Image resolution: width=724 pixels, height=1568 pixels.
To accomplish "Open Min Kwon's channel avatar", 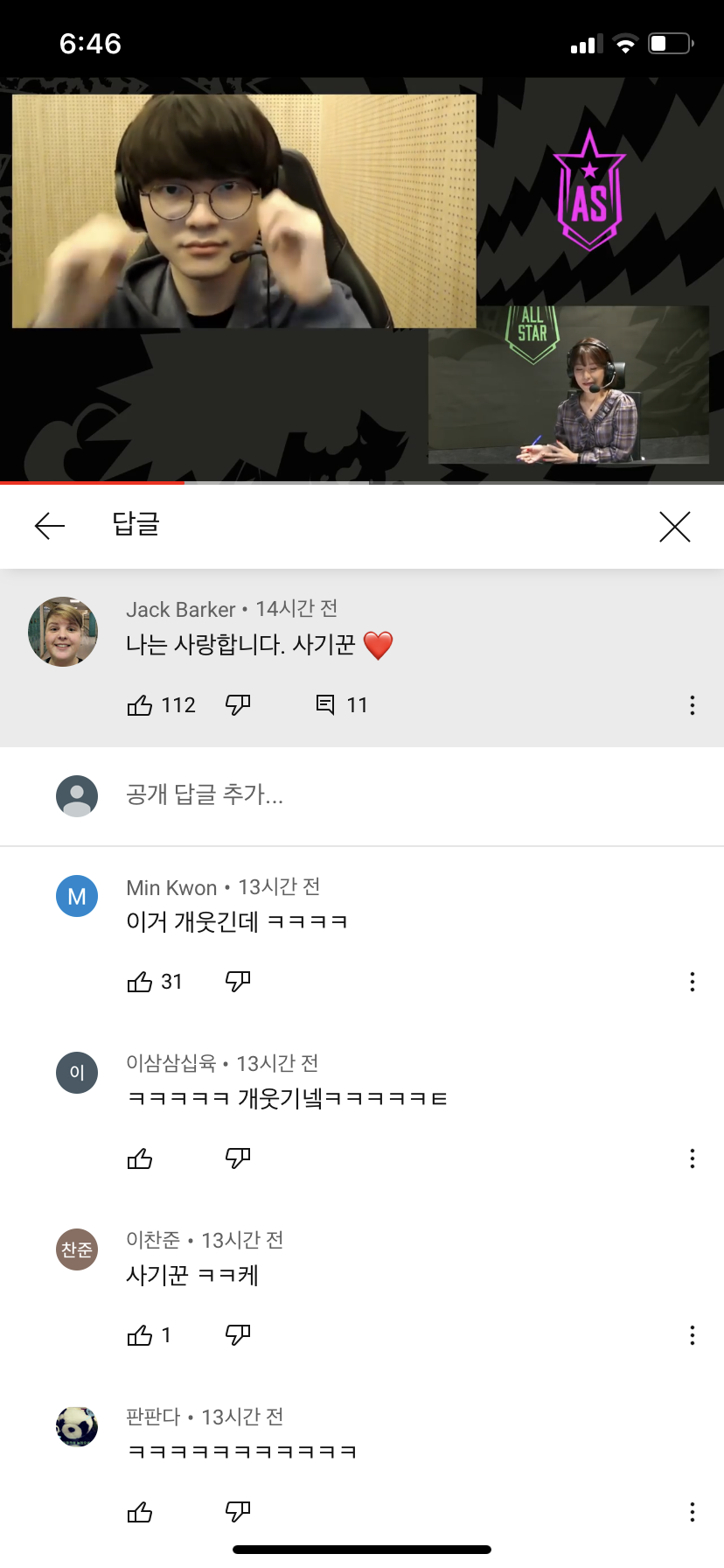I will click(77, 896).
